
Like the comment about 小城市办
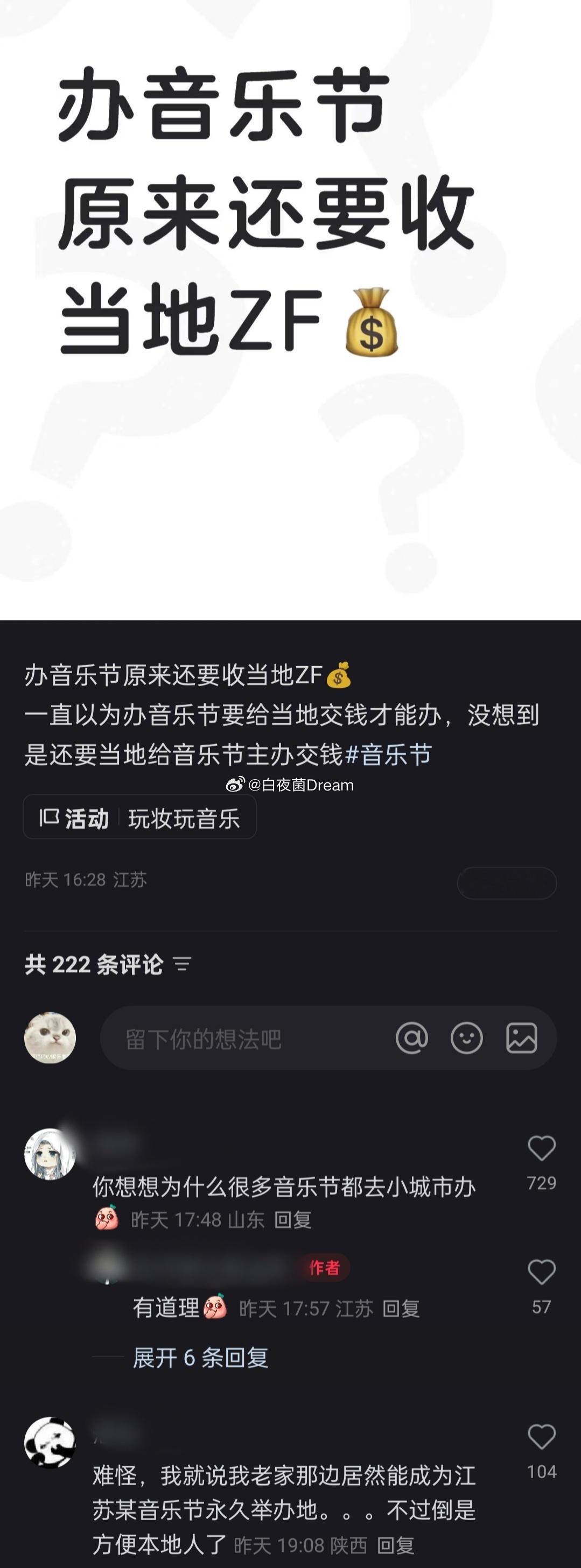tap(541, 1149)
